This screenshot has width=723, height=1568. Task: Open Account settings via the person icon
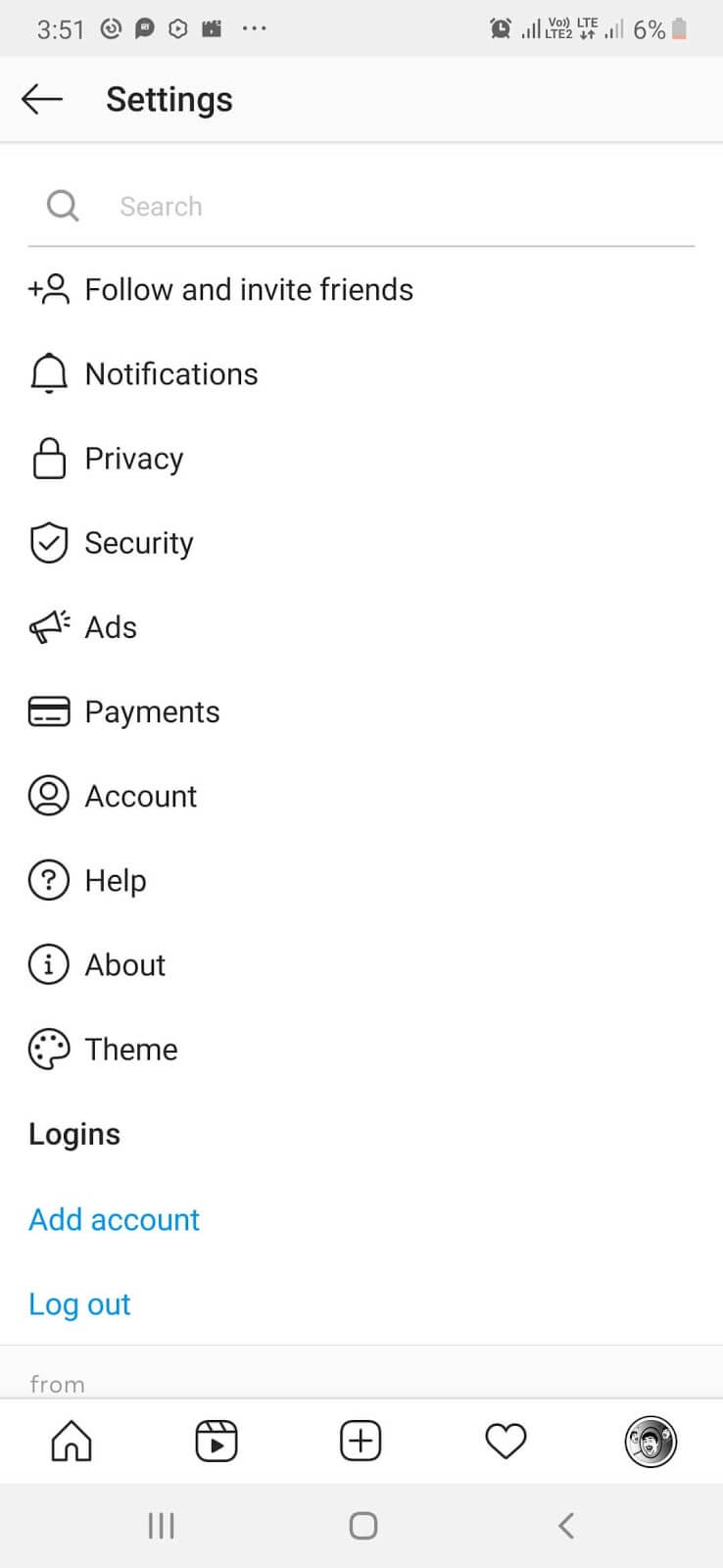click(x=48, y=795)
